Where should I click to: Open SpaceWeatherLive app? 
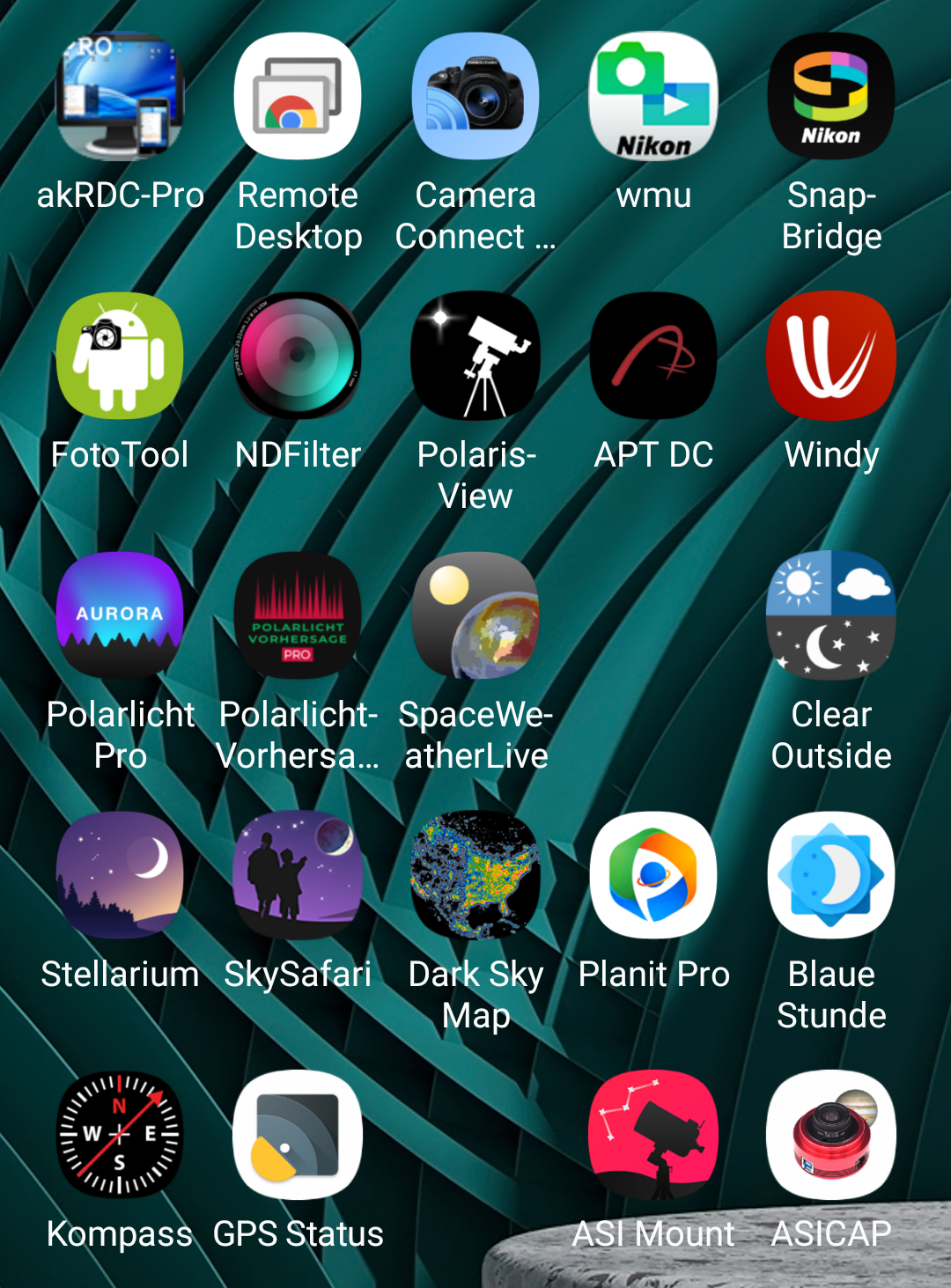point(475,615)
